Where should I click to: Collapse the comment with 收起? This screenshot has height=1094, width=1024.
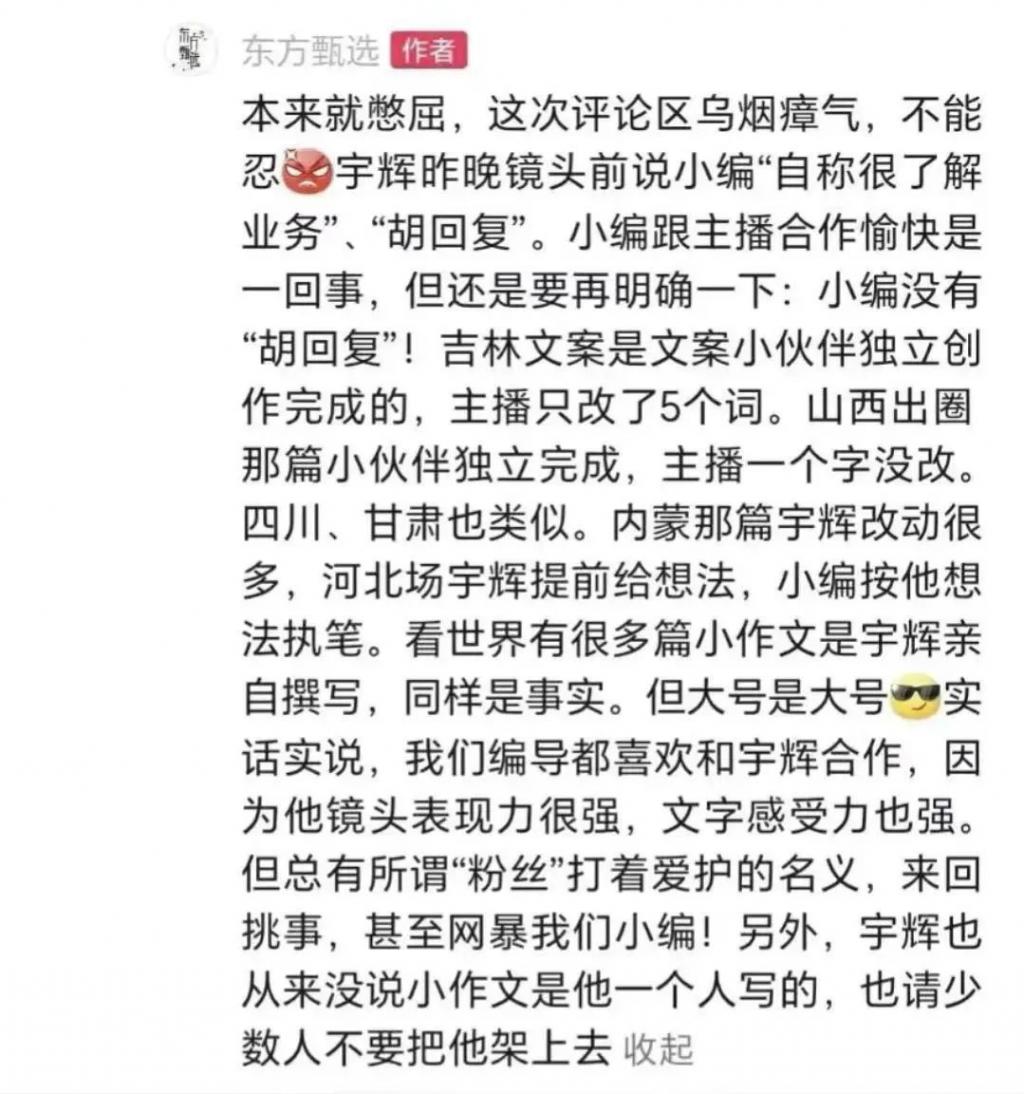(658, 1049)
